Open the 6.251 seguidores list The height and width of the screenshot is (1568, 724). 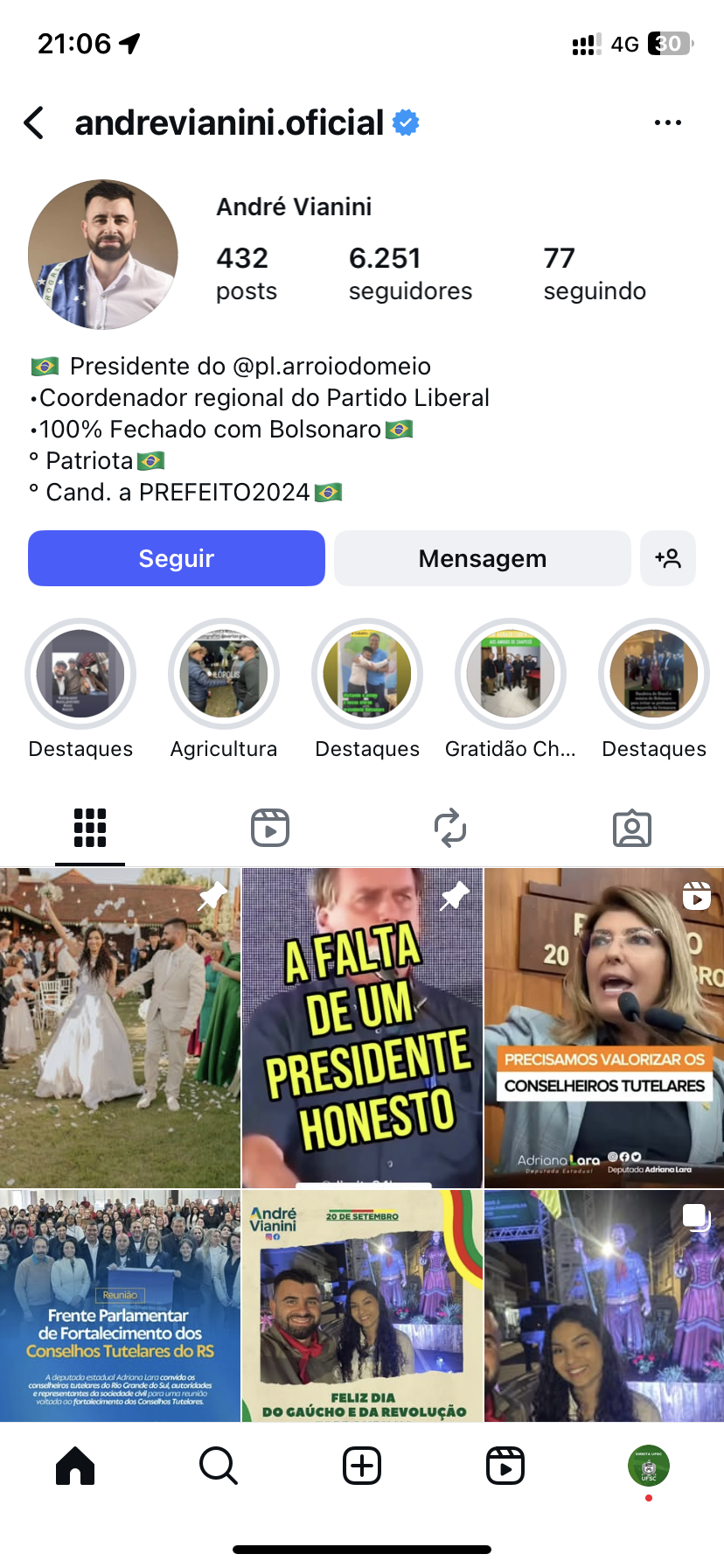pyautogui.click(x=410, y=273)
